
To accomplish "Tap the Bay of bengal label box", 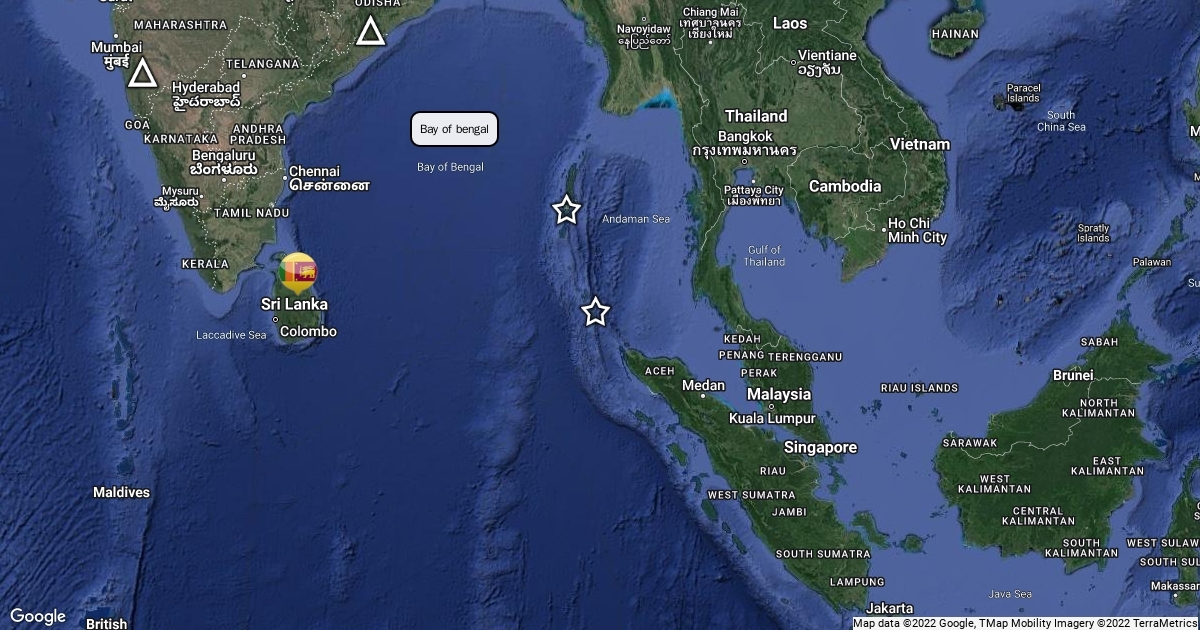I will pos(454,129).
